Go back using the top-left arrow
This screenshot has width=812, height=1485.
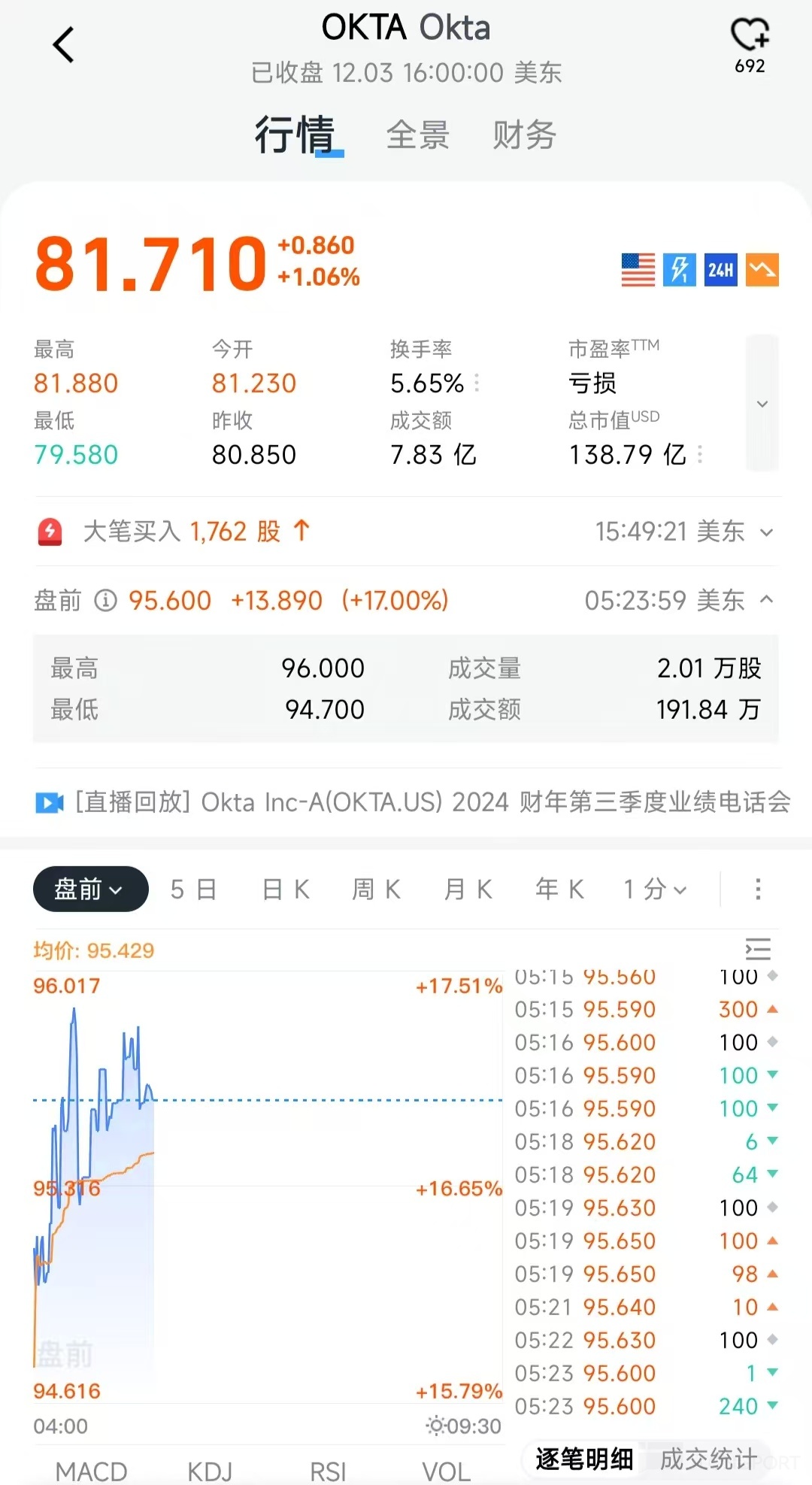(64, 45)
